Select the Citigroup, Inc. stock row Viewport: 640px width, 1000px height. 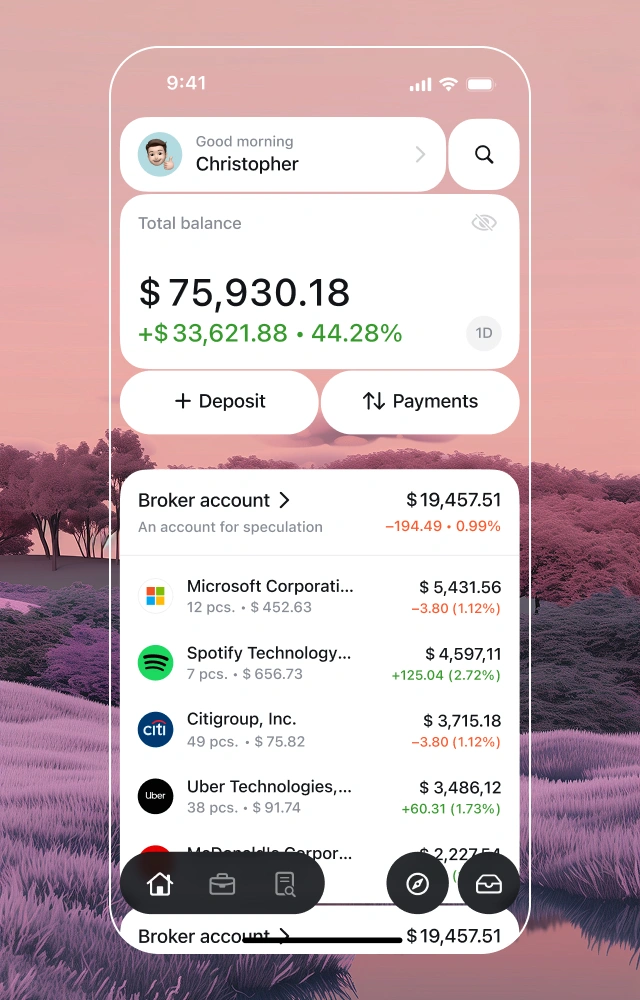(x=319, y=729)
